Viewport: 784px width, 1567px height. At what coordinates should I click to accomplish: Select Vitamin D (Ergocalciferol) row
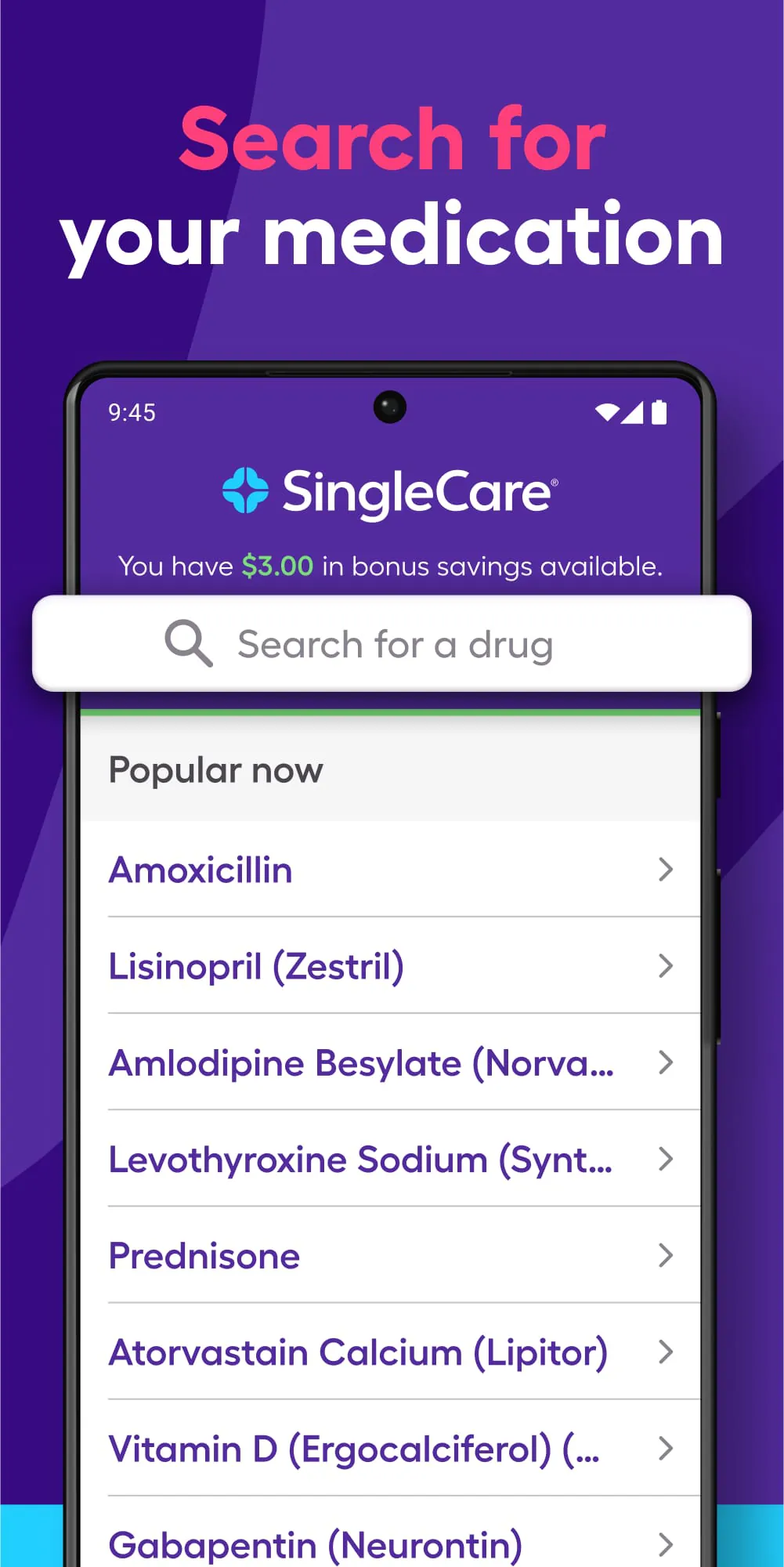355,1449
